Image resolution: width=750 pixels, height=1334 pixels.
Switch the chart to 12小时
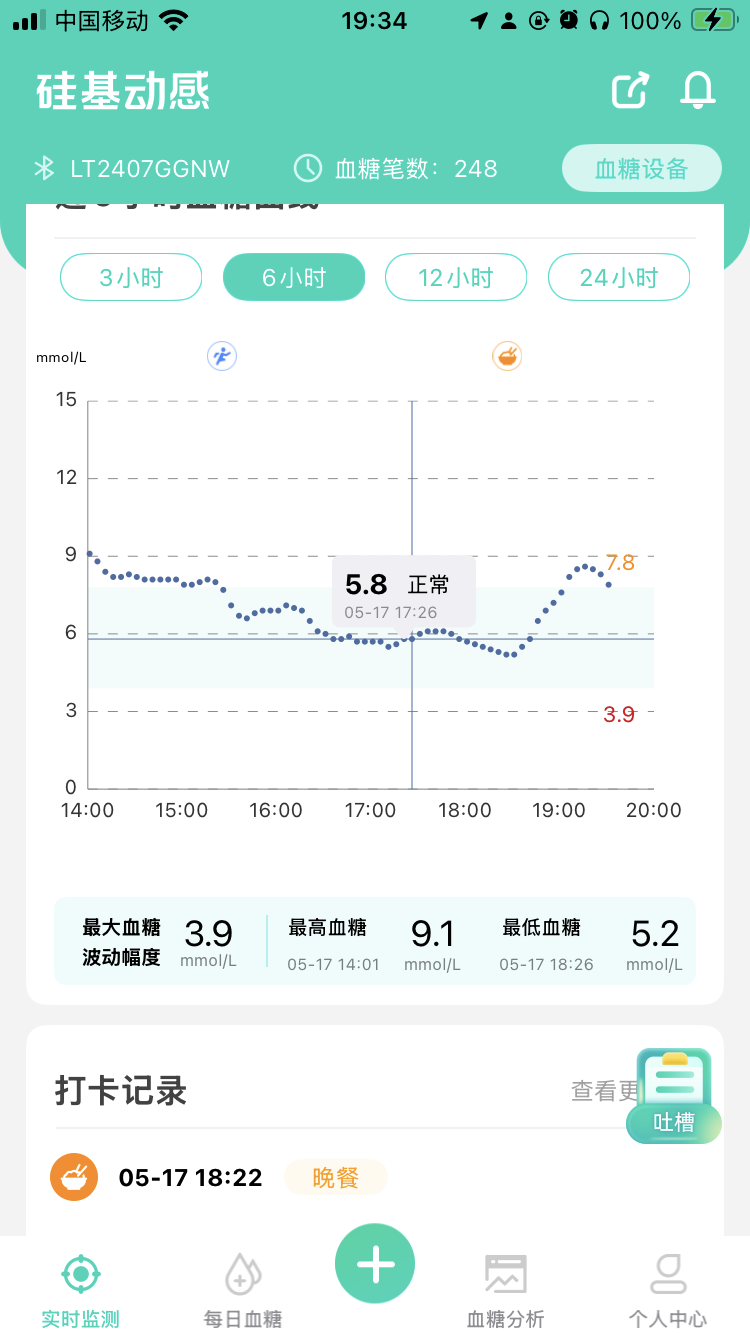click(x=456, y=277)
